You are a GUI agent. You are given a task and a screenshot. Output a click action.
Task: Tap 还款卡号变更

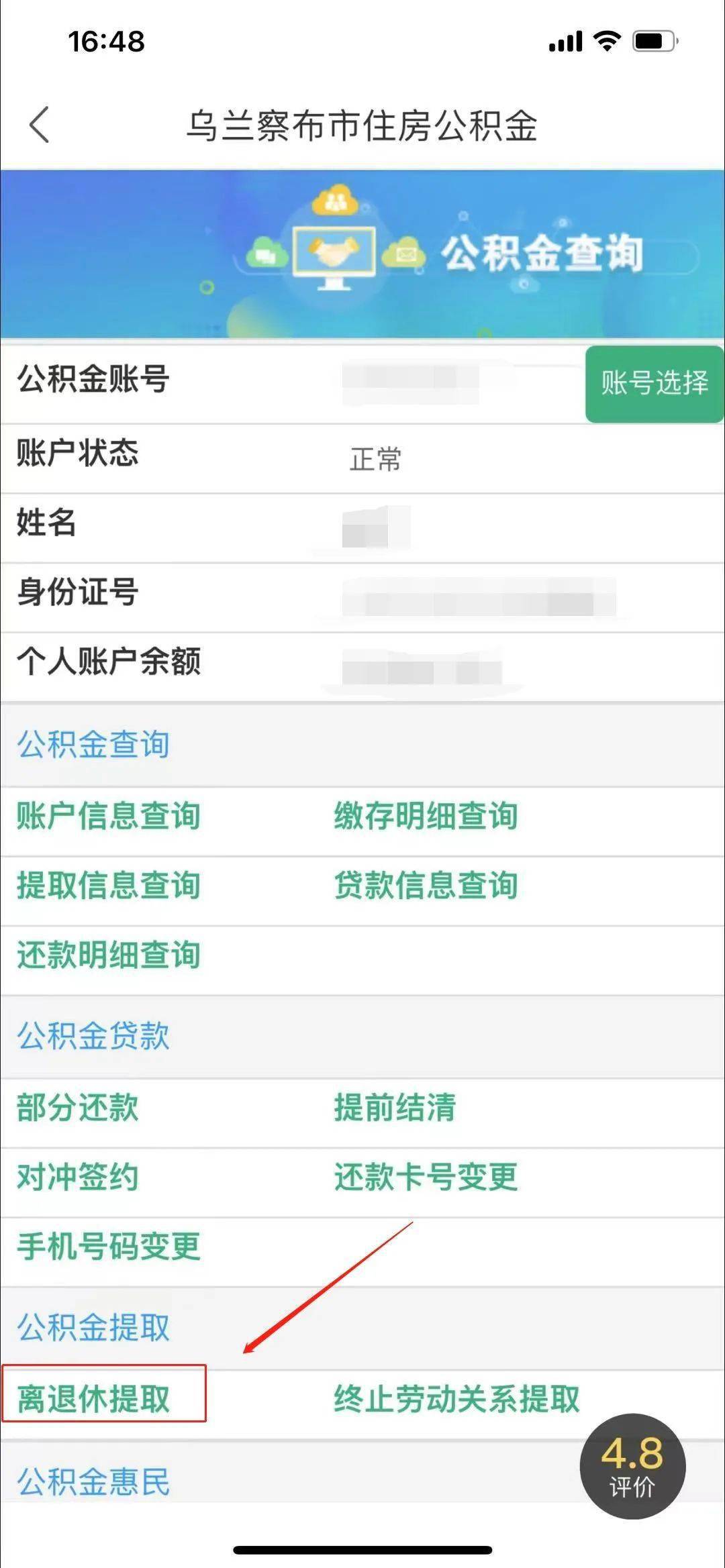tap(426, 1178)
